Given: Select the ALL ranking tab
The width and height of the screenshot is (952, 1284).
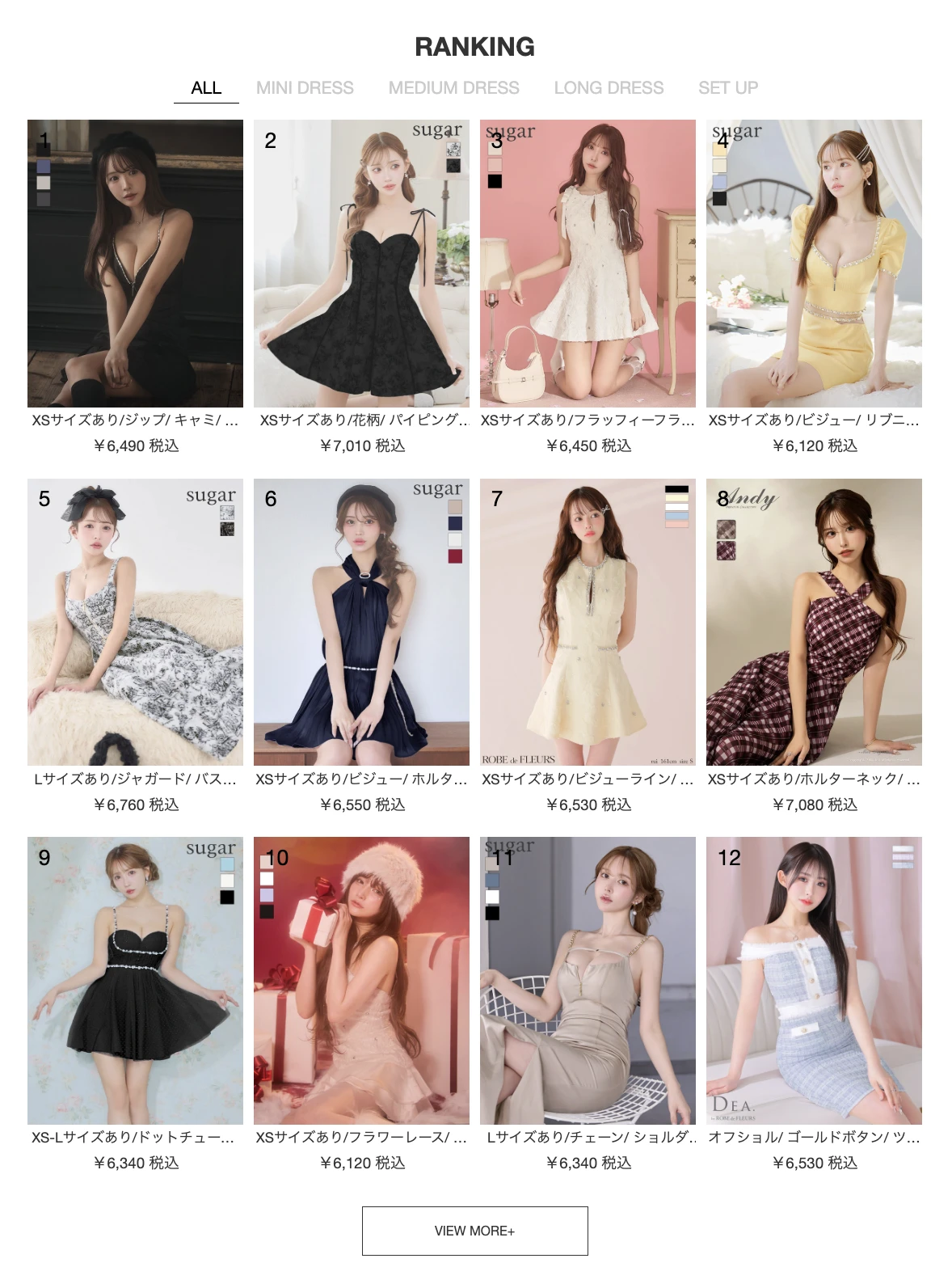Looking at the screenshot, I should pos(206,87).
